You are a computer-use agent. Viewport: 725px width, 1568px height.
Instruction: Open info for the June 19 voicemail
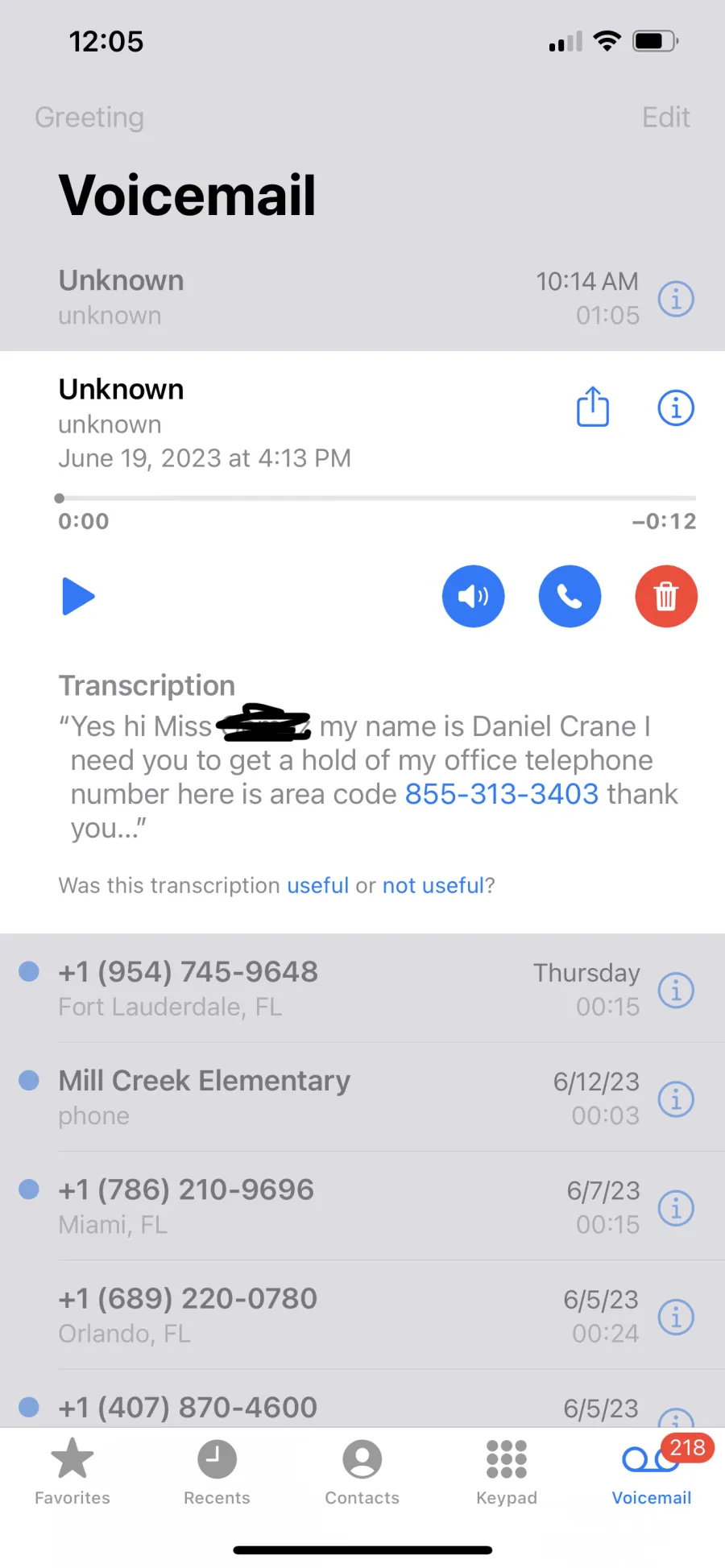pyautogui.click(x=676, y=408)
